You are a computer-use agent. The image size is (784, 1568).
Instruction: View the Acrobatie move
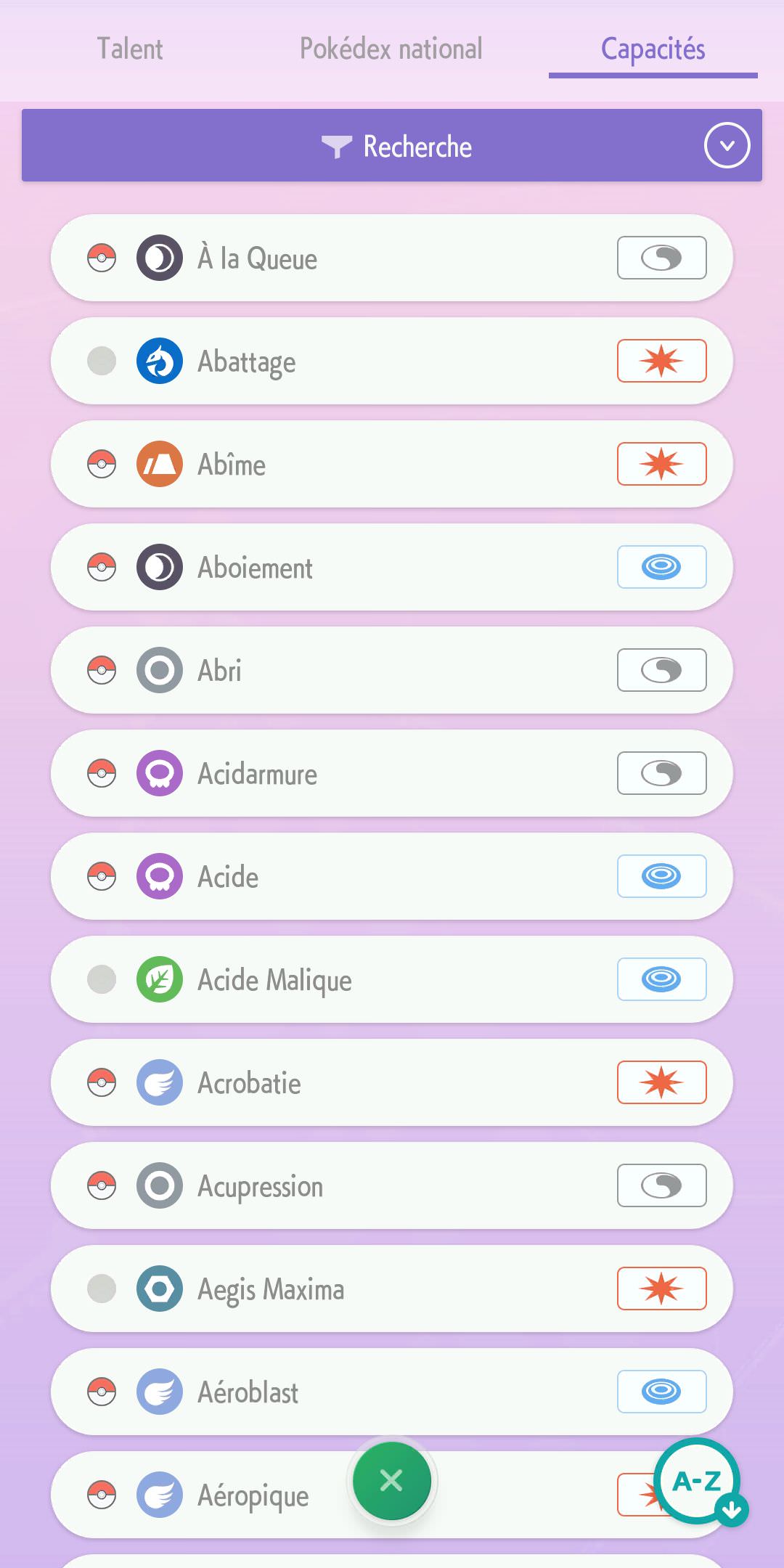(x=392, y=1083)
